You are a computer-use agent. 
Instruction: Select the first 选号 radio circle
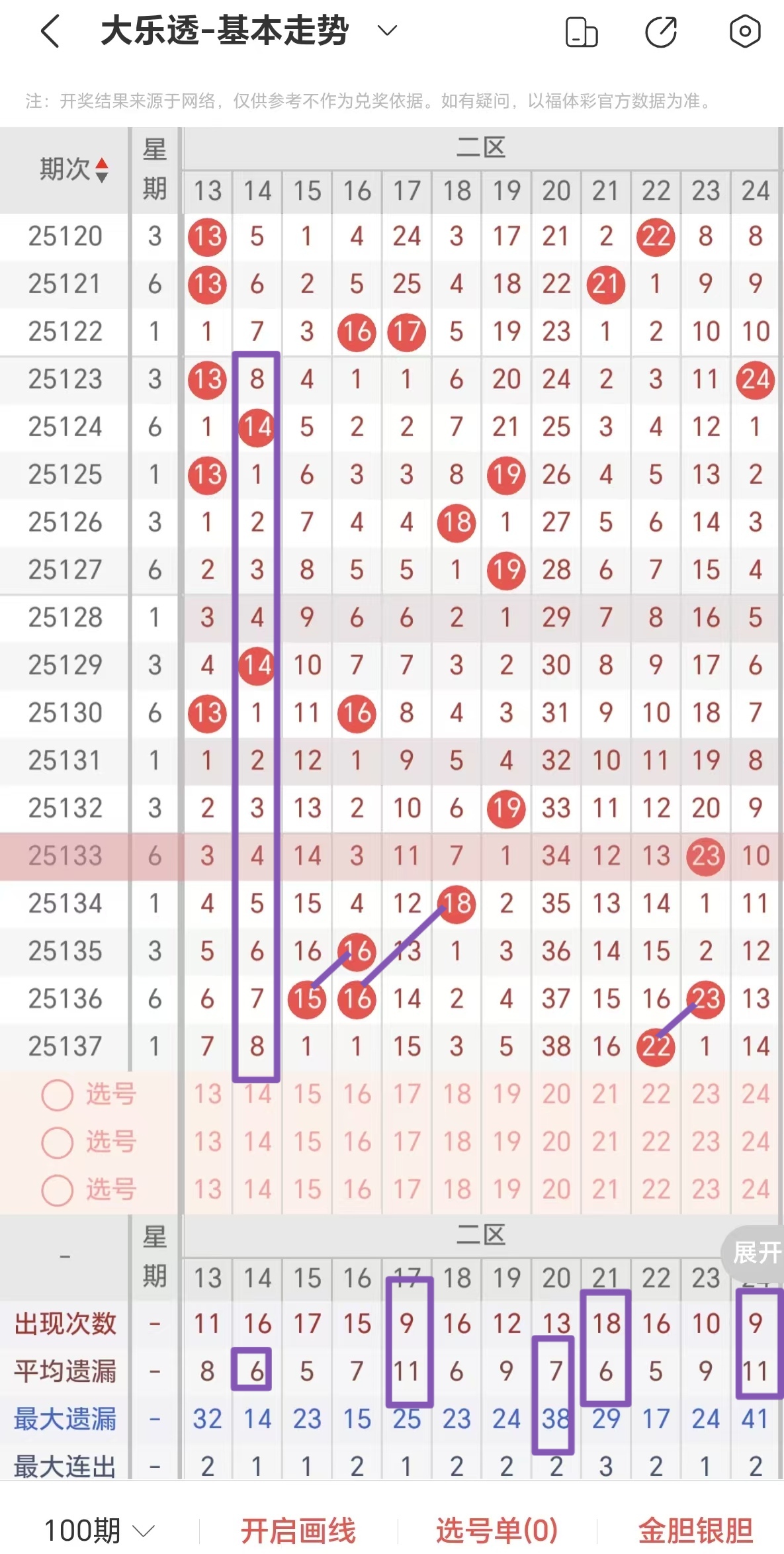tap(56, 1096)
